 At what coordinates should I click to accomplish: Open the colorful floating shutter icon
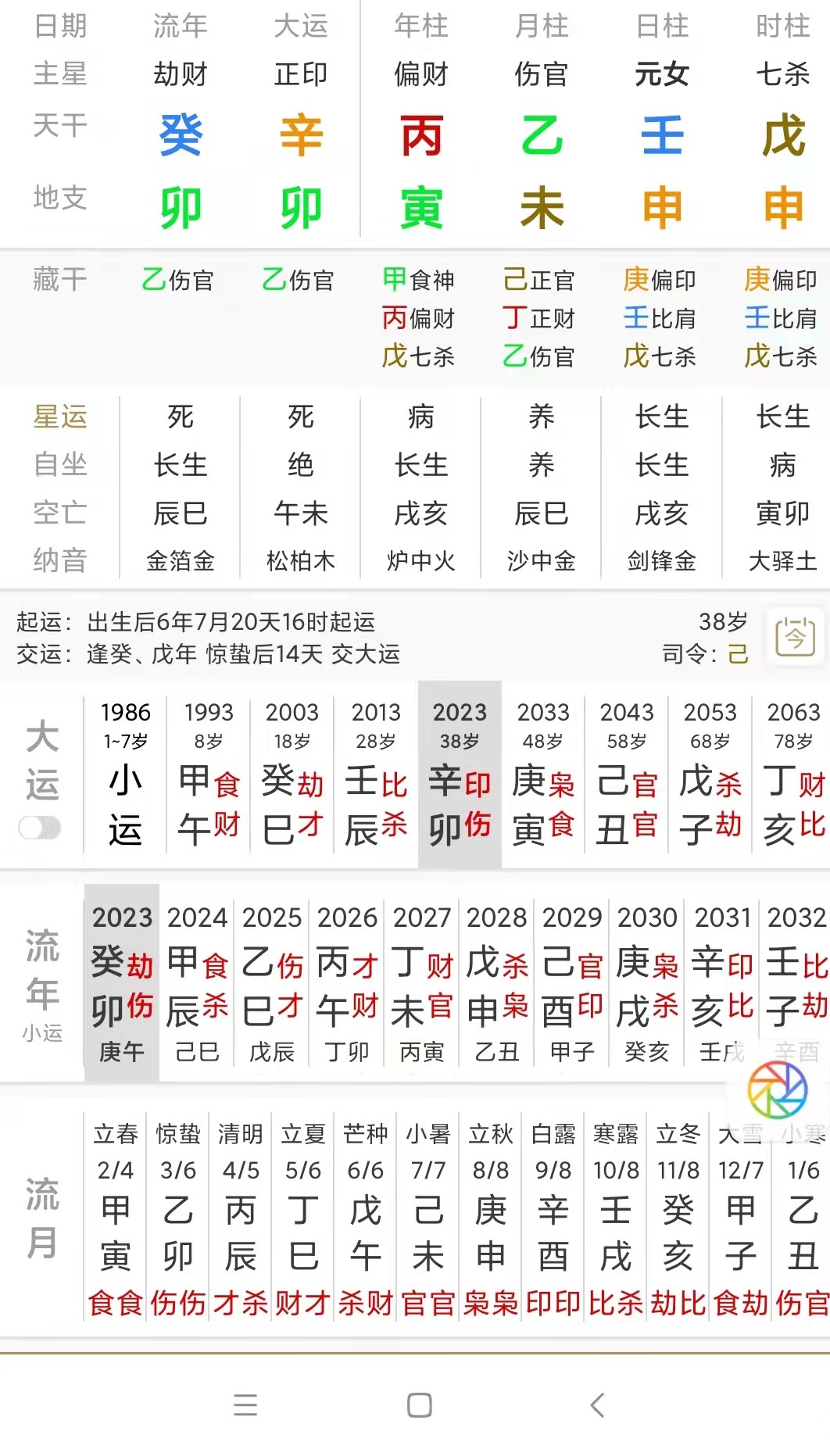[777, 1089]
